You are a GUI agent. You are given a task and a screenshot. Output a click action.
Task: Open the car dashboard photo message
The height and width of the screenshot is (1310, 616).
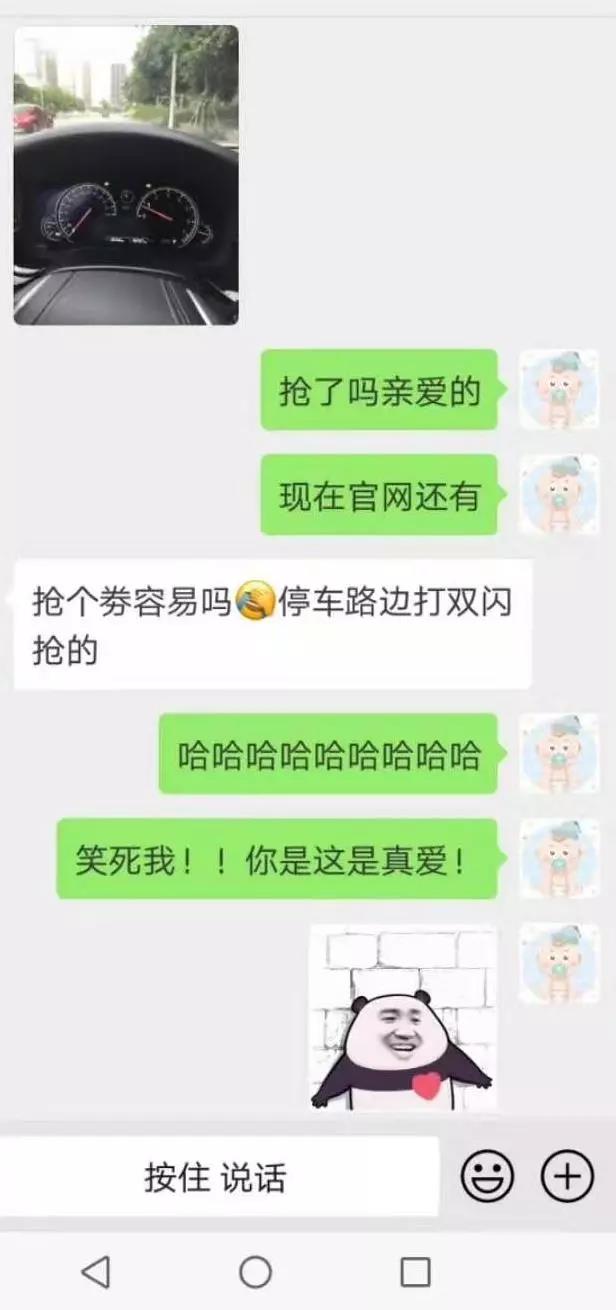(x=126, y=175)
